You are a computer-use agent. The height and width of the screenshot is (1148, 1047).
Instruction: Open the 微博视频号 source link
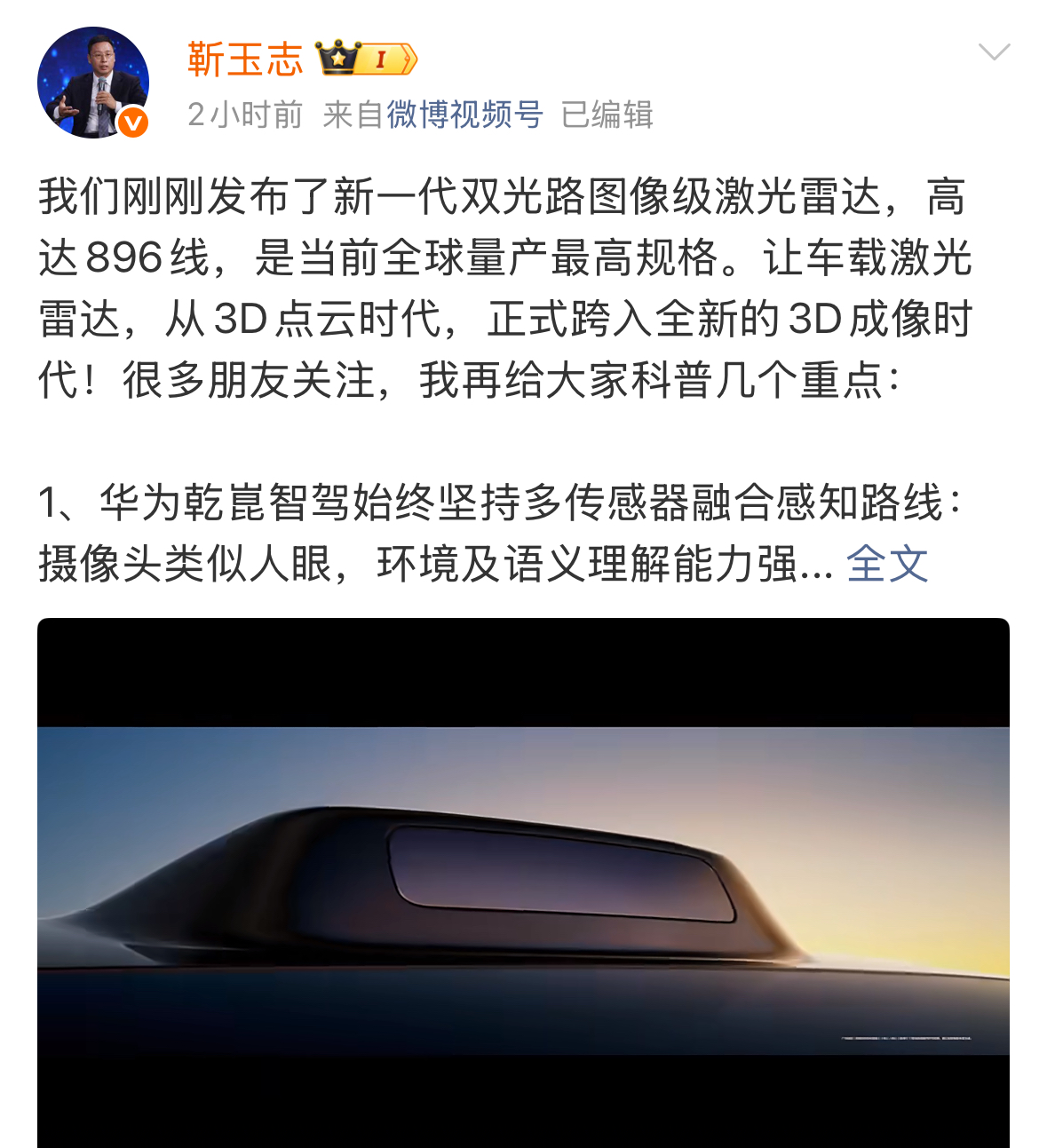click(x=464, y=115)
